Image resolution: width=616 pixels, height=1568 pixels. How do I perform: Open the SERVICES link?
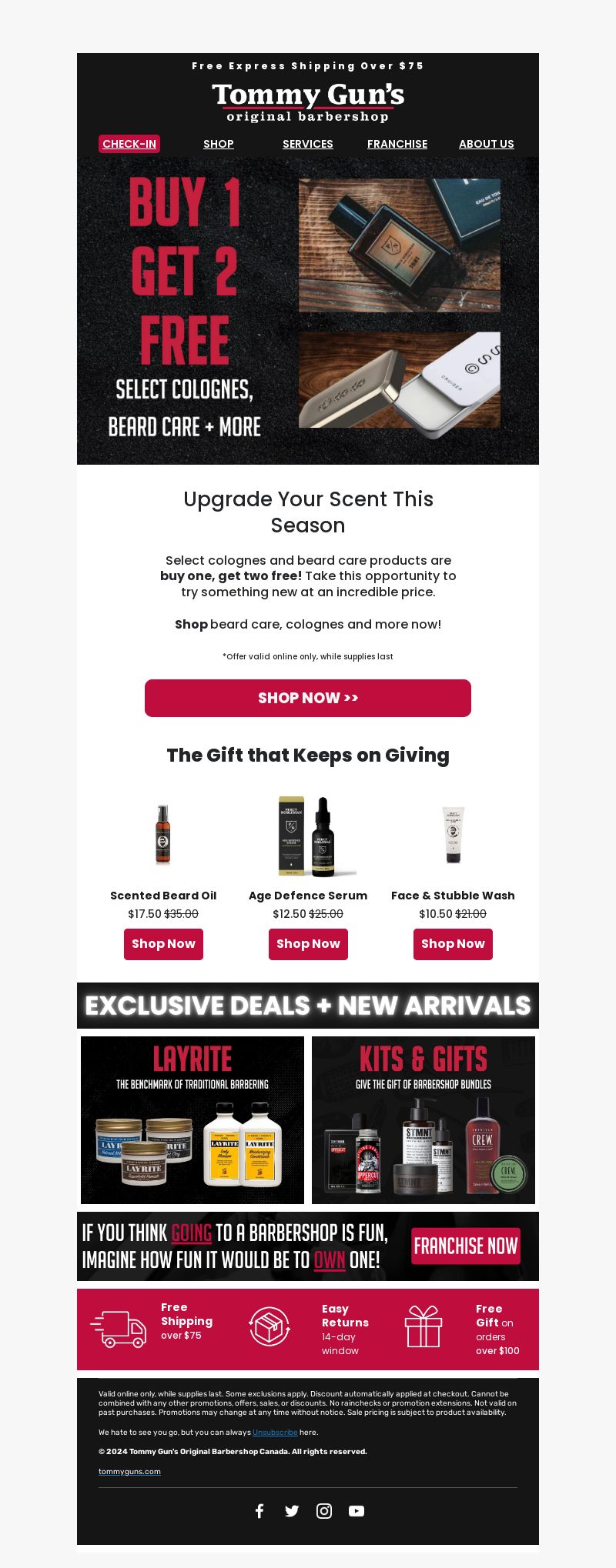(x=308, y=144)
